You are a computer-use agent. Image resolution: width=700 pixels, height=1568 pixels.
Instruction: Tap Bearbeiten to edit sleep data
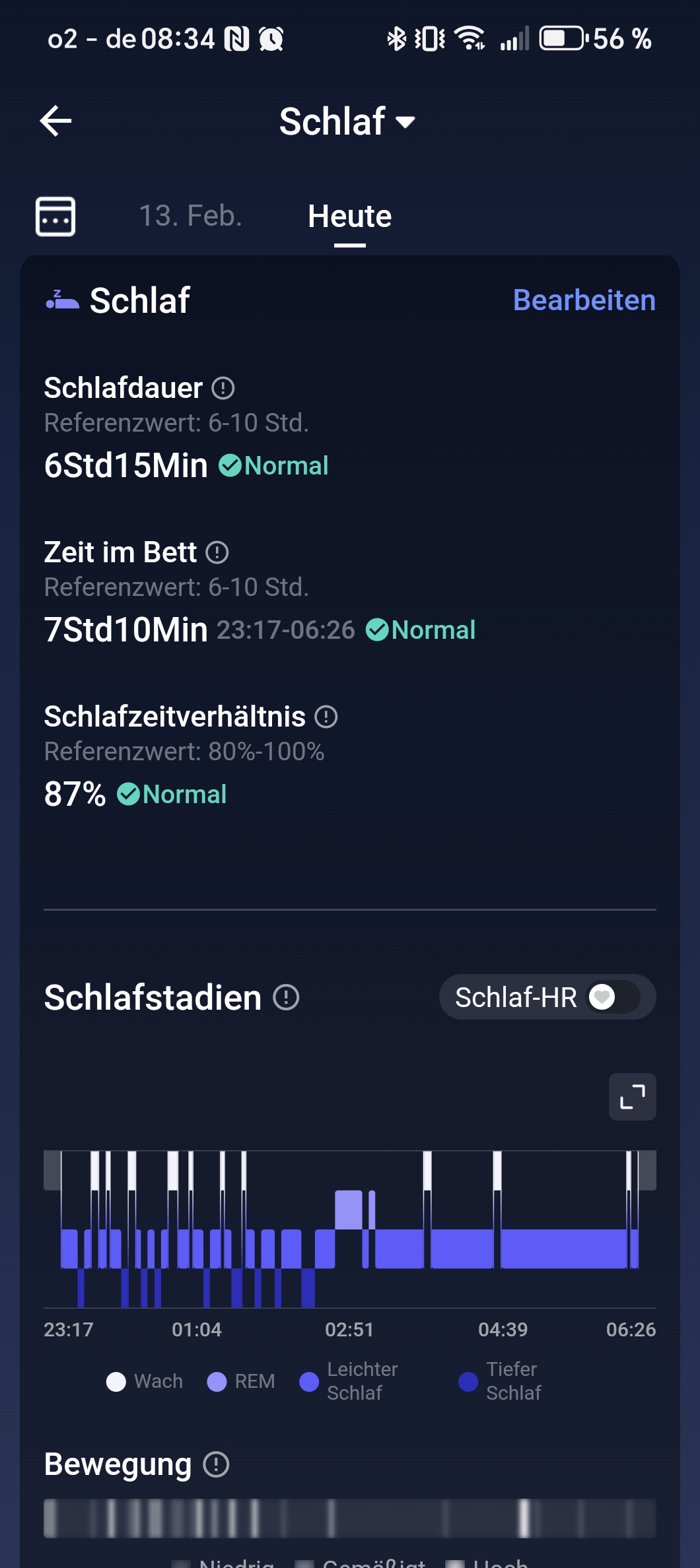(x=584, y=300)
